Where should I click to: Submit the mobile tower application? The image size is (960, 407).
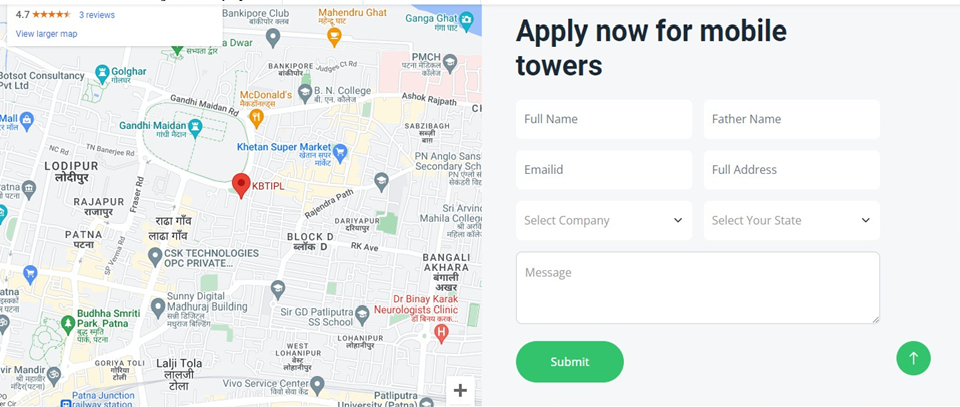point(569,362)
